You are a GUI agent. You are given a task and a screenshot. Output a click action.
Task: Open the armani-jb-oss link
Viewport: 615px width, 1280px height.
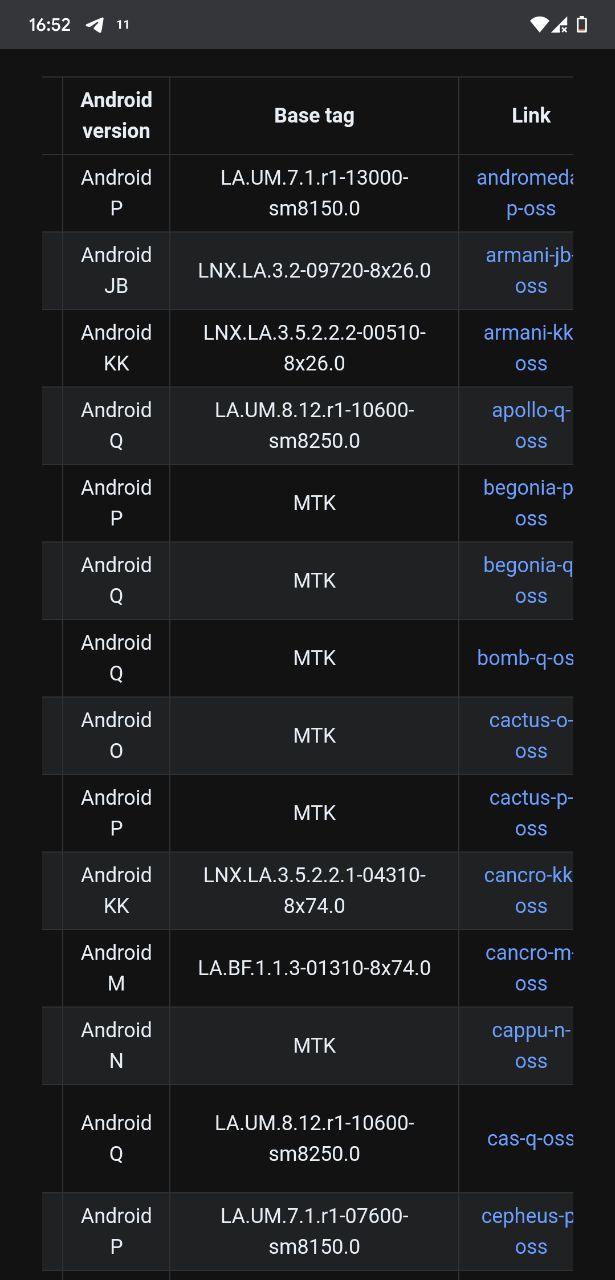(x=530, y=270)
